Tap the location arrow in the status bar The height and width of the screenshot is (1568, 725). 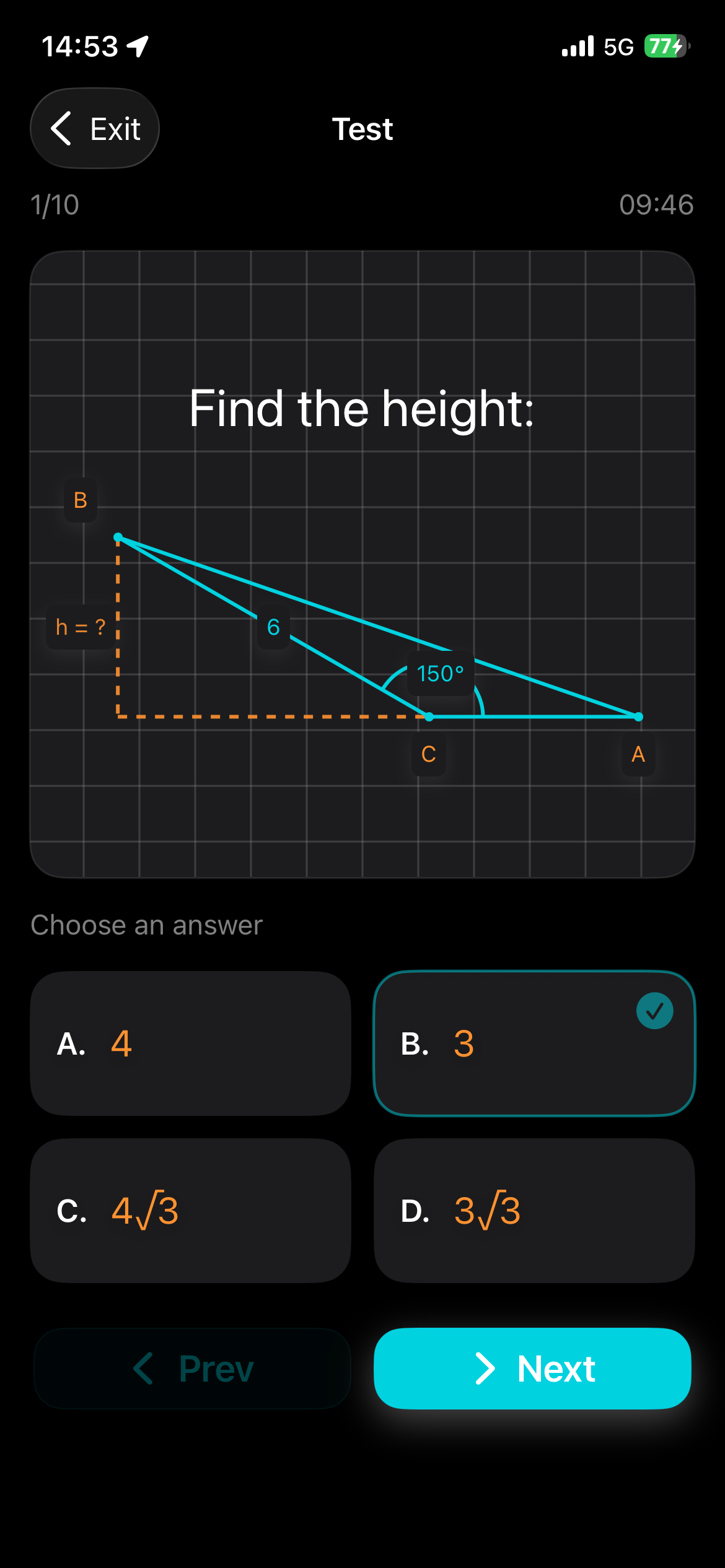tap(136, 46)
